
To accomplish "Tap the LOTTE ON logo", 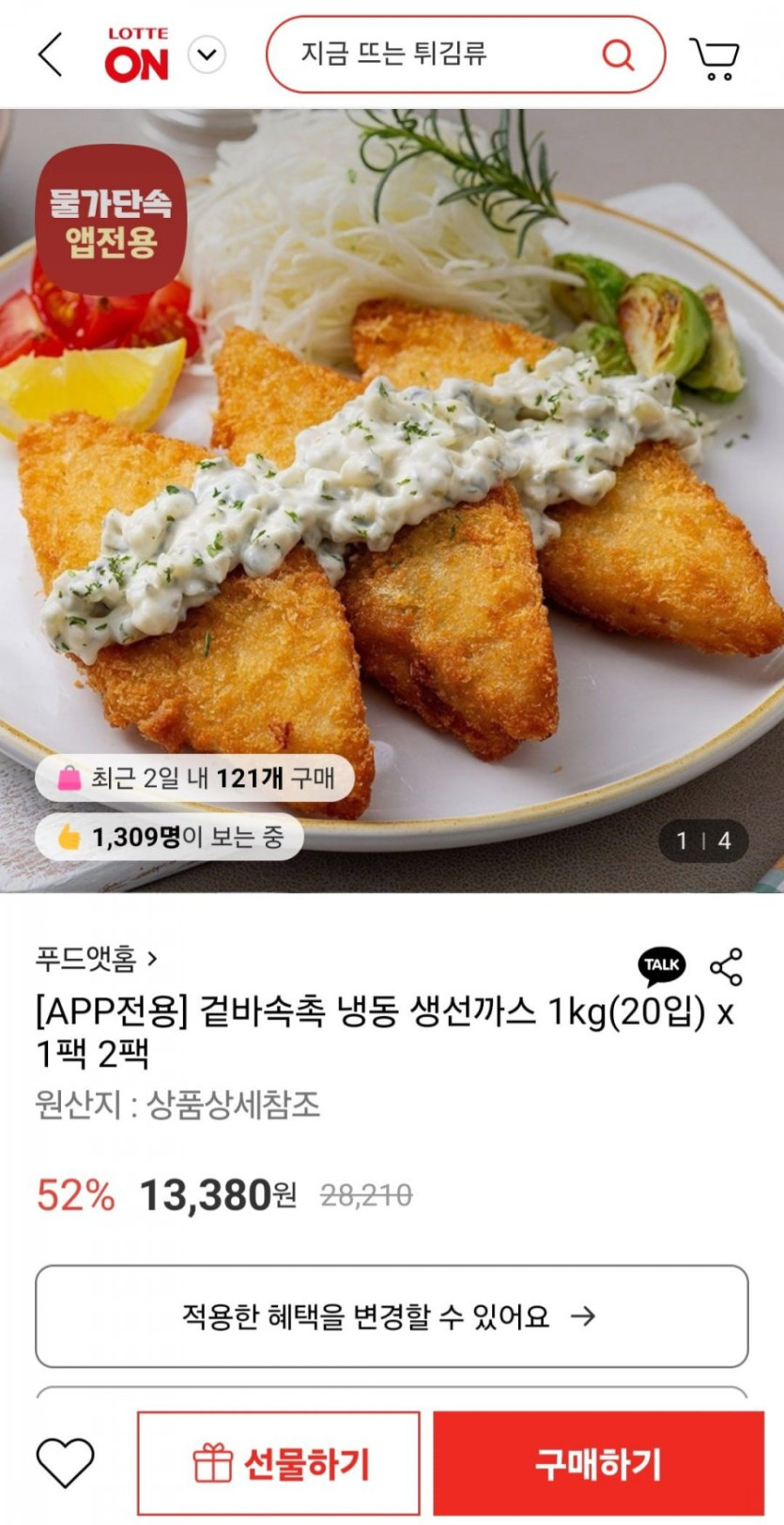I will point(137,54).
